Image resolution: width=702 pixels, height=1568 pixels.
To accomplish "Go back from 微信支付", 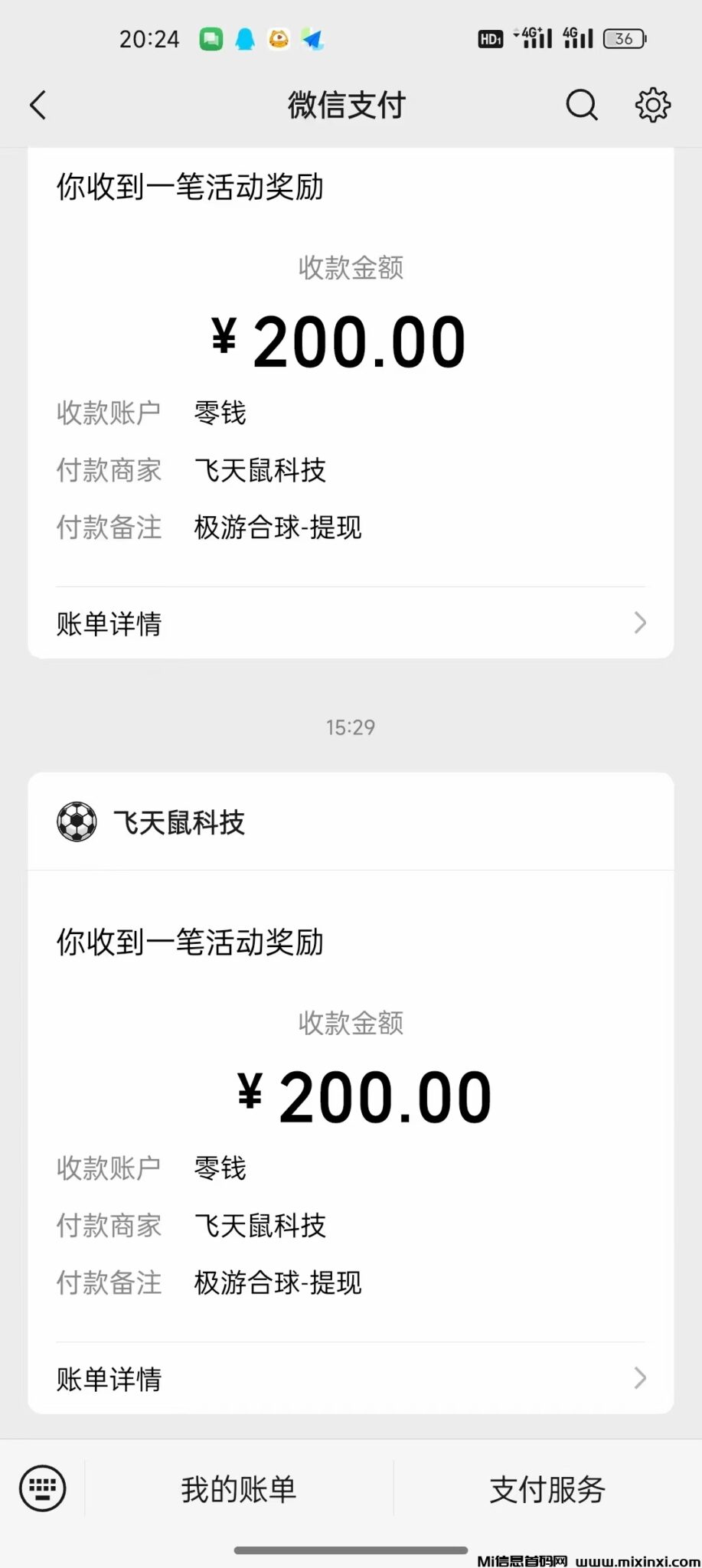I will pos(38,105).
